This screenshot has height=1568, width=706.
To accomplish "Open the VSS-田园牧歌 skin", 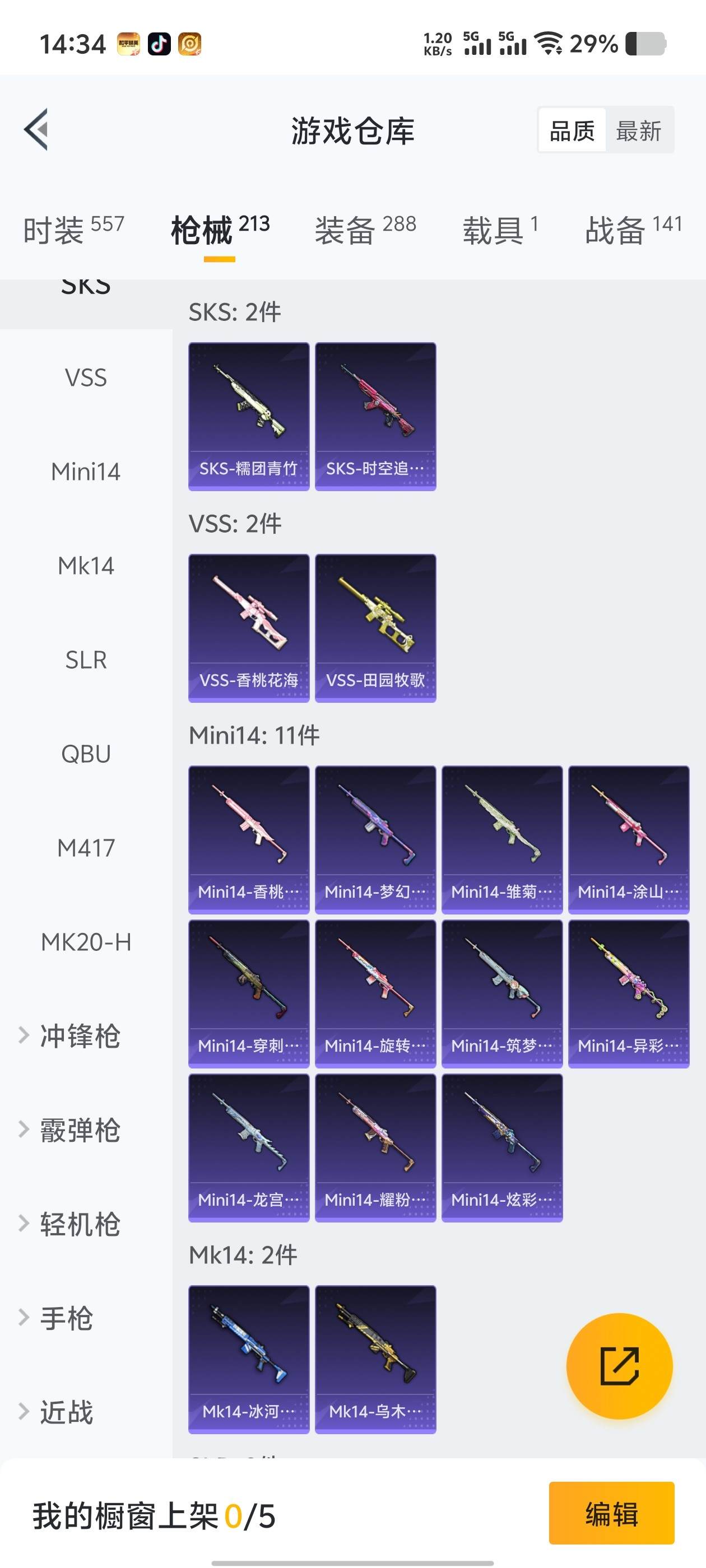I will click(375, 628).
